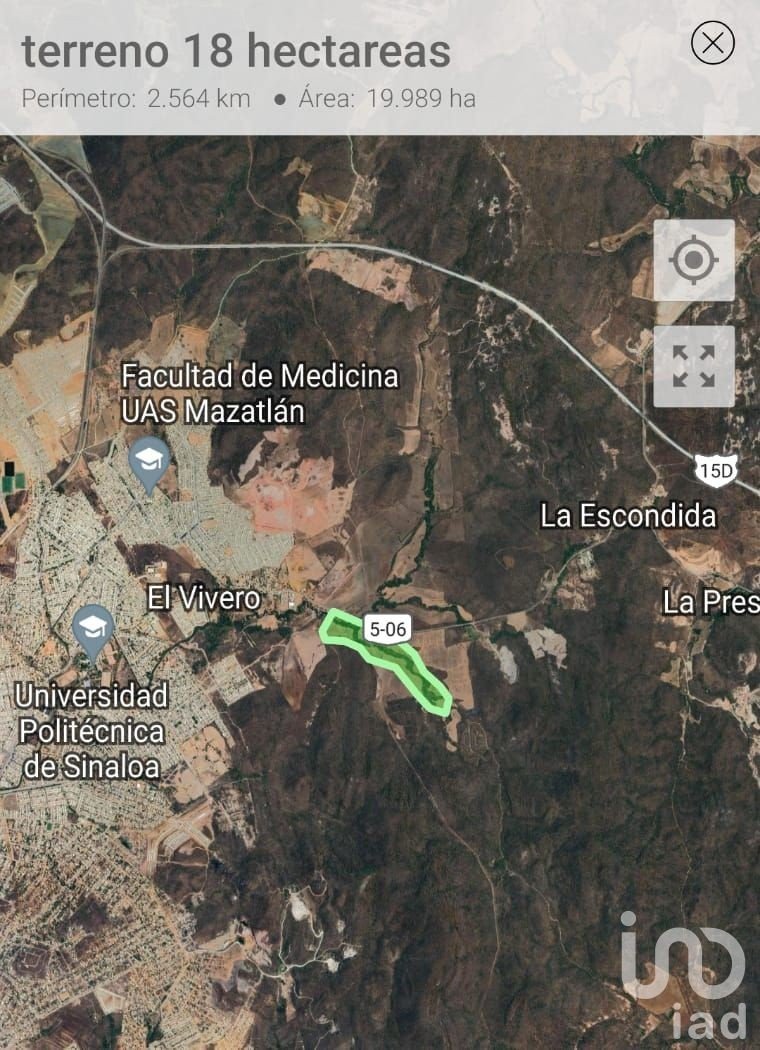Image resolution: width=760 pixels, height=1050 pixels.
Task: Center map on my location
Action: pos(693,261)
